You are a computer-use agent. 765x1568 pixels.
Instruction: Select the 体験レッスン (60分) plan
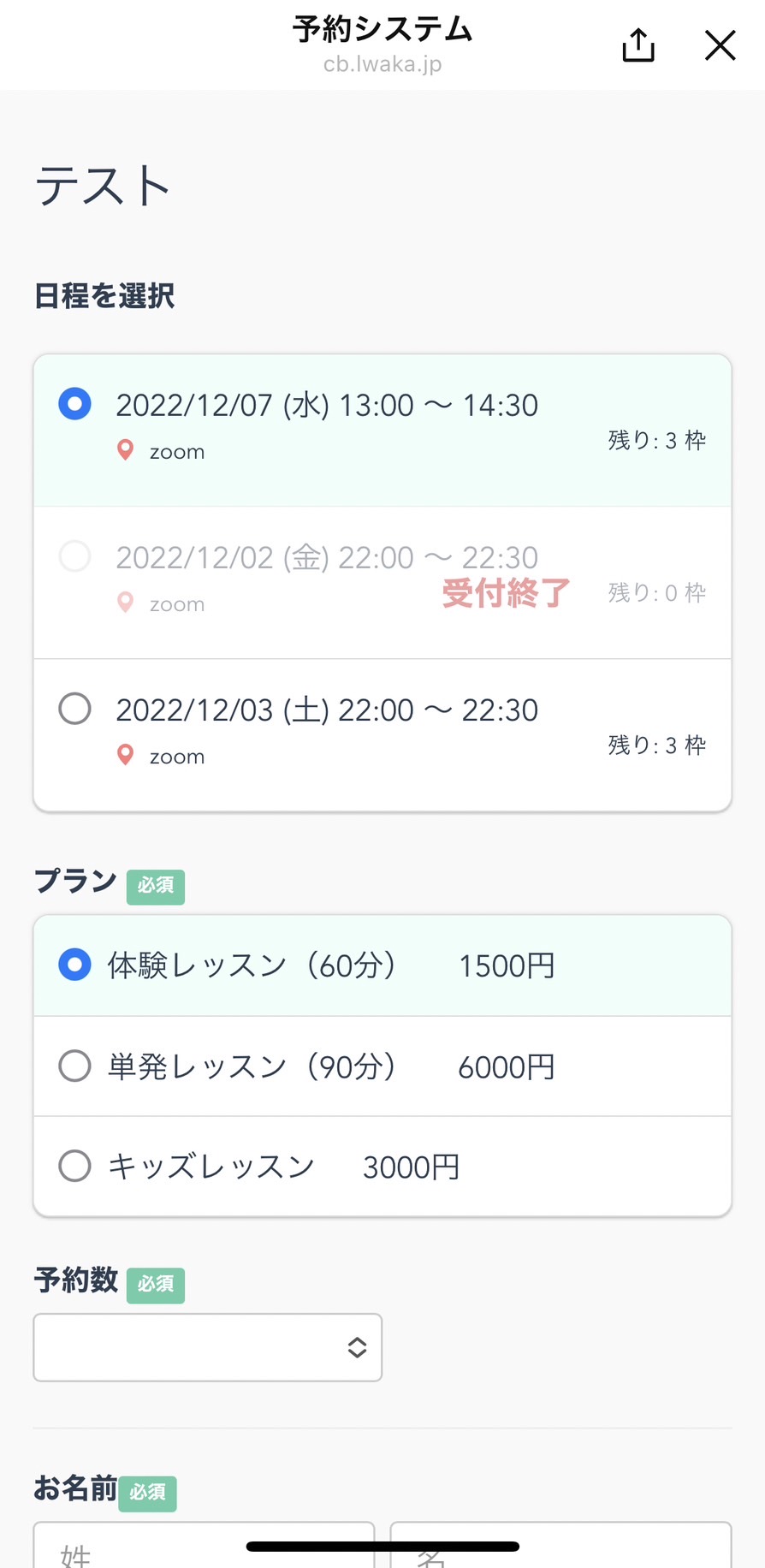[x=382, y=965]
